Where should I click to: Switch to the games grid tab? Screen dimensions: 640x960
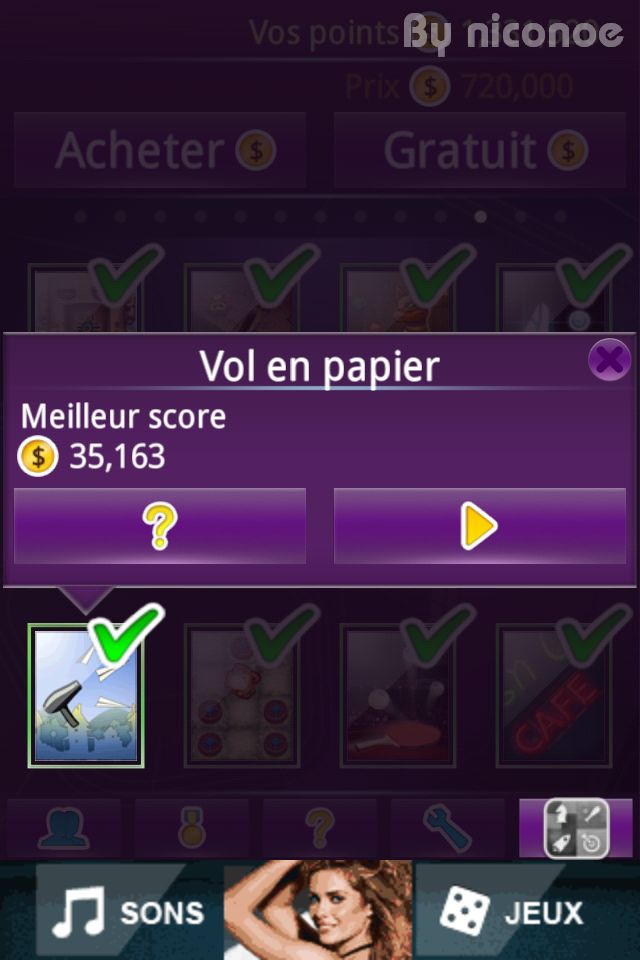pos(576,828)
